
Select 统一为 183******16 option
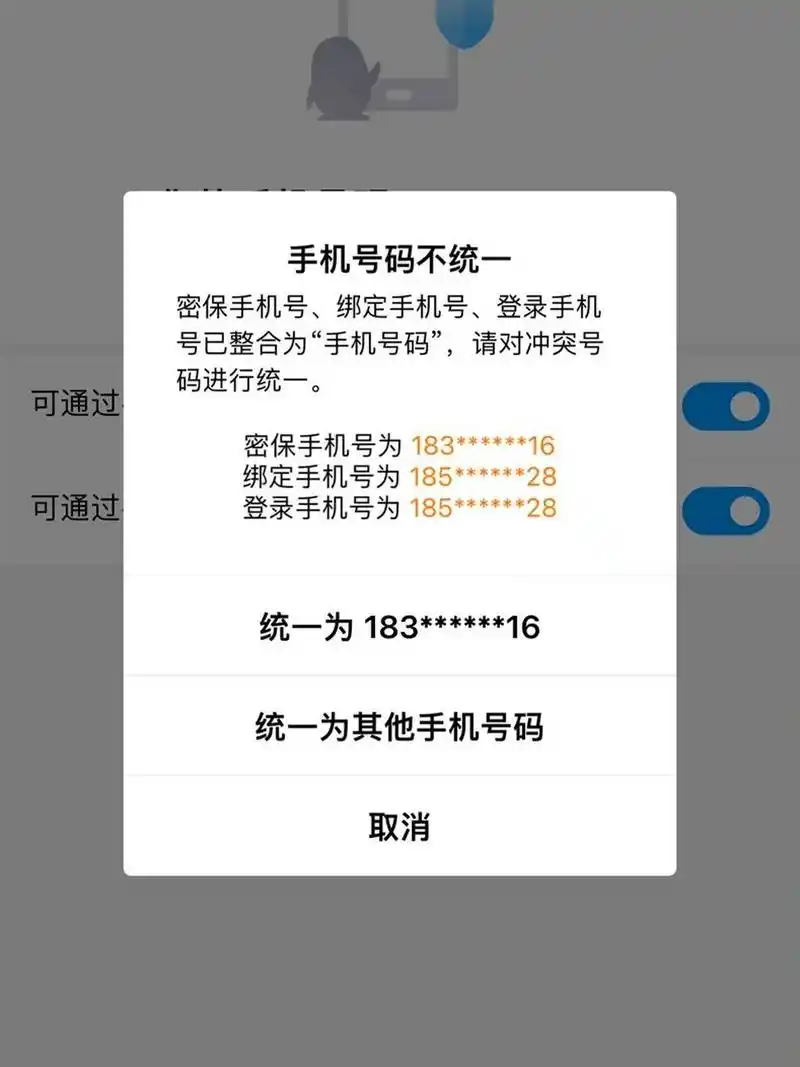(399, 627)
